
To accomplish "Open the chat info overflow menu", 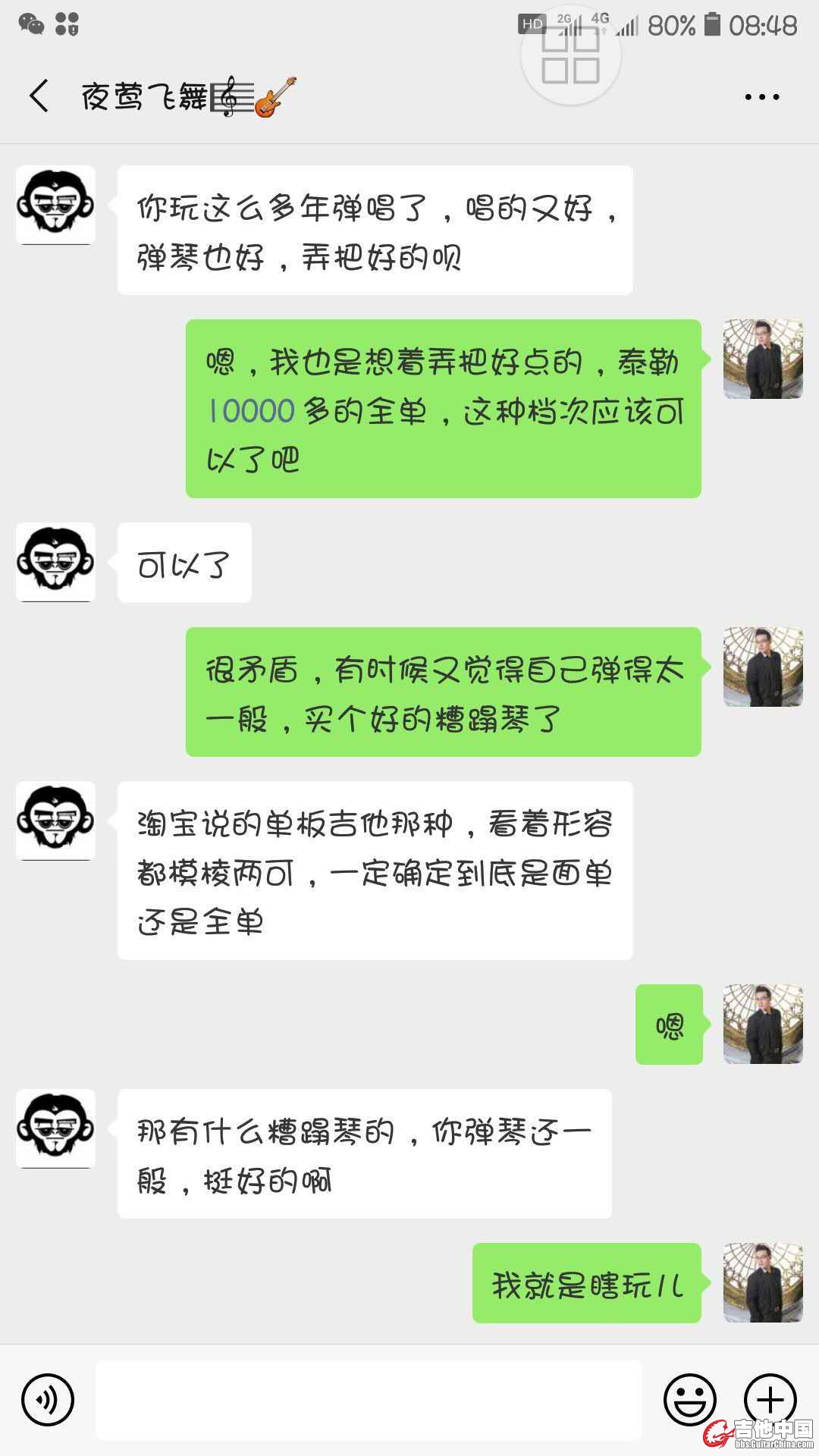I will 761,97.
